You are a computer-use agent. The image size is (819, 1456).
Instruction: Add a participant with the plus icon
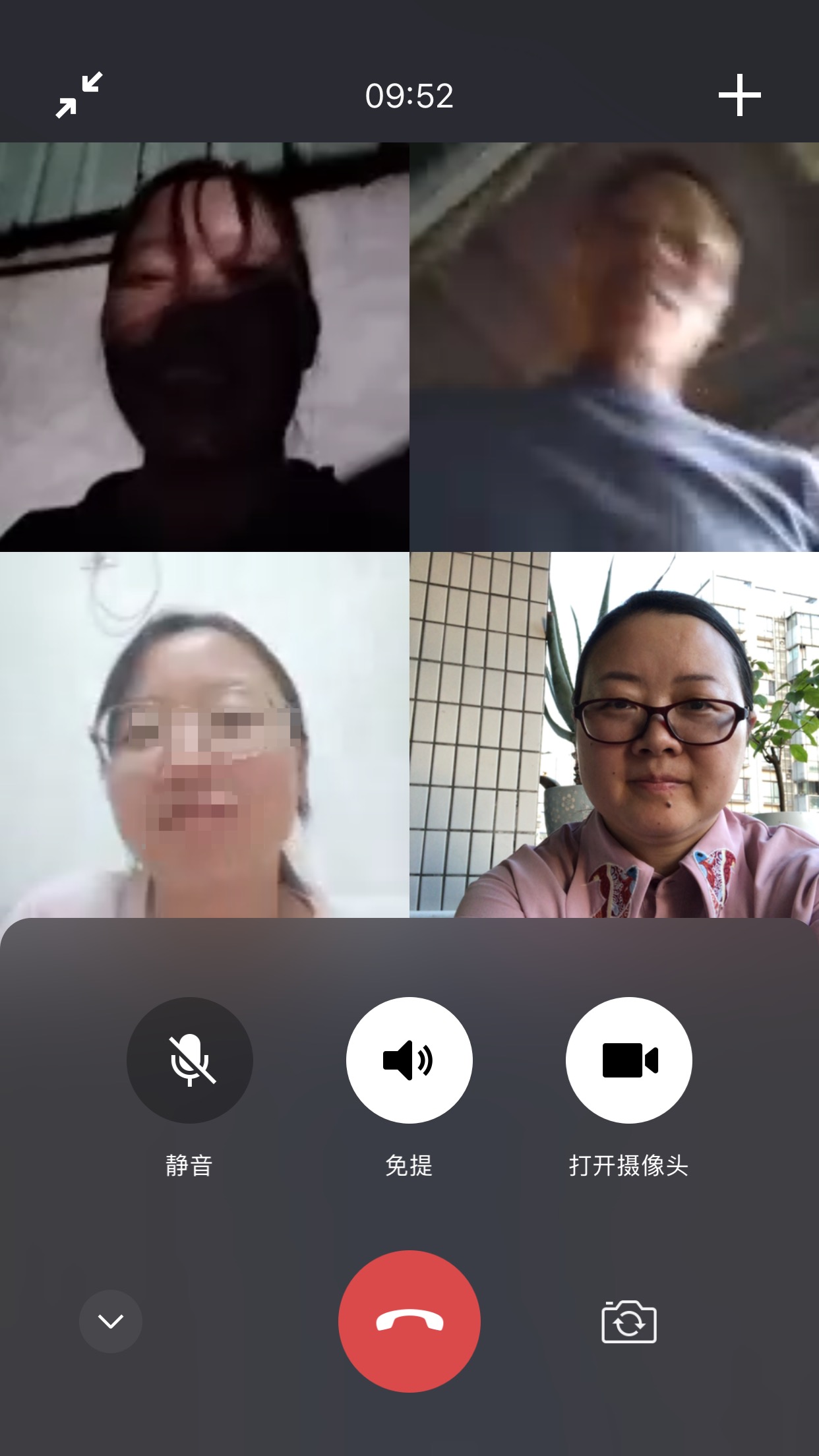pos(739,96)
